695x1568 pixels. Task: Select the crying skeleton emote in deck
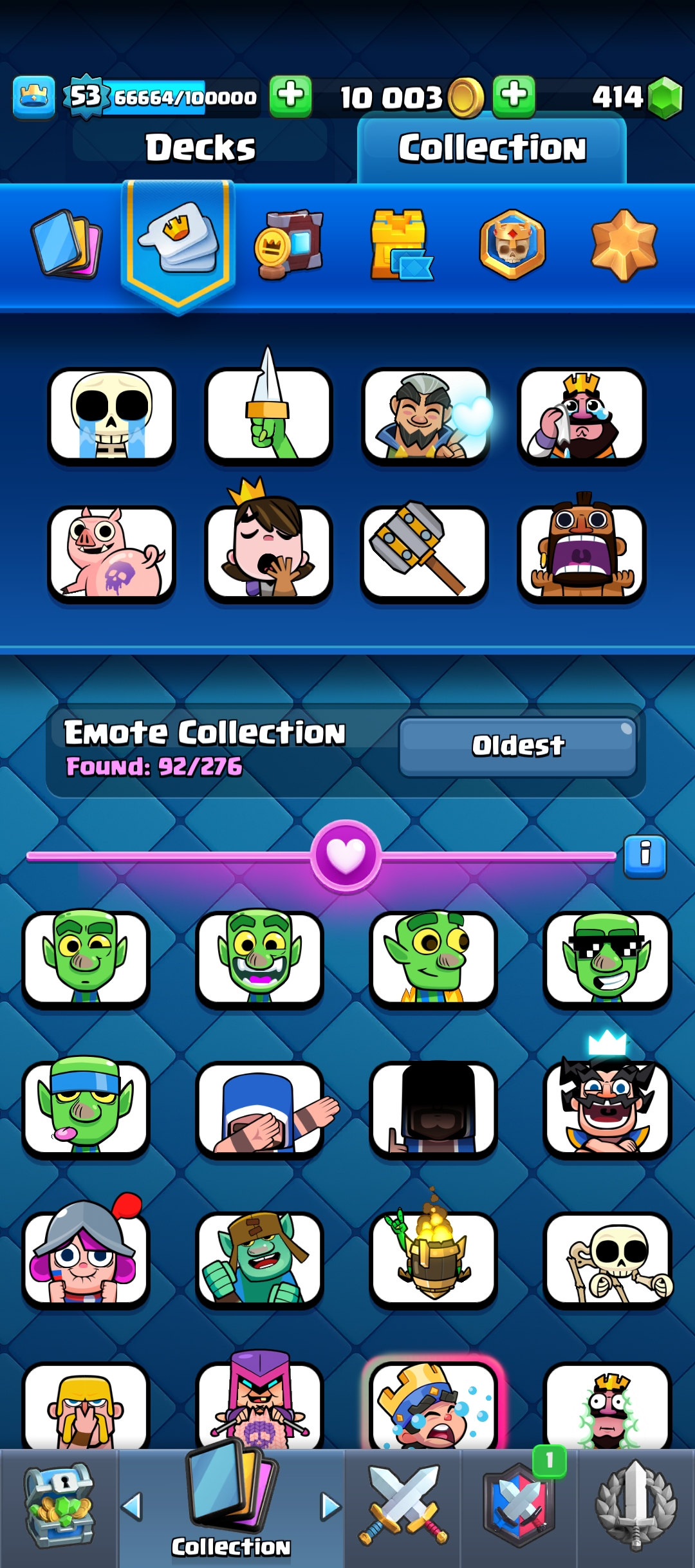111,416
